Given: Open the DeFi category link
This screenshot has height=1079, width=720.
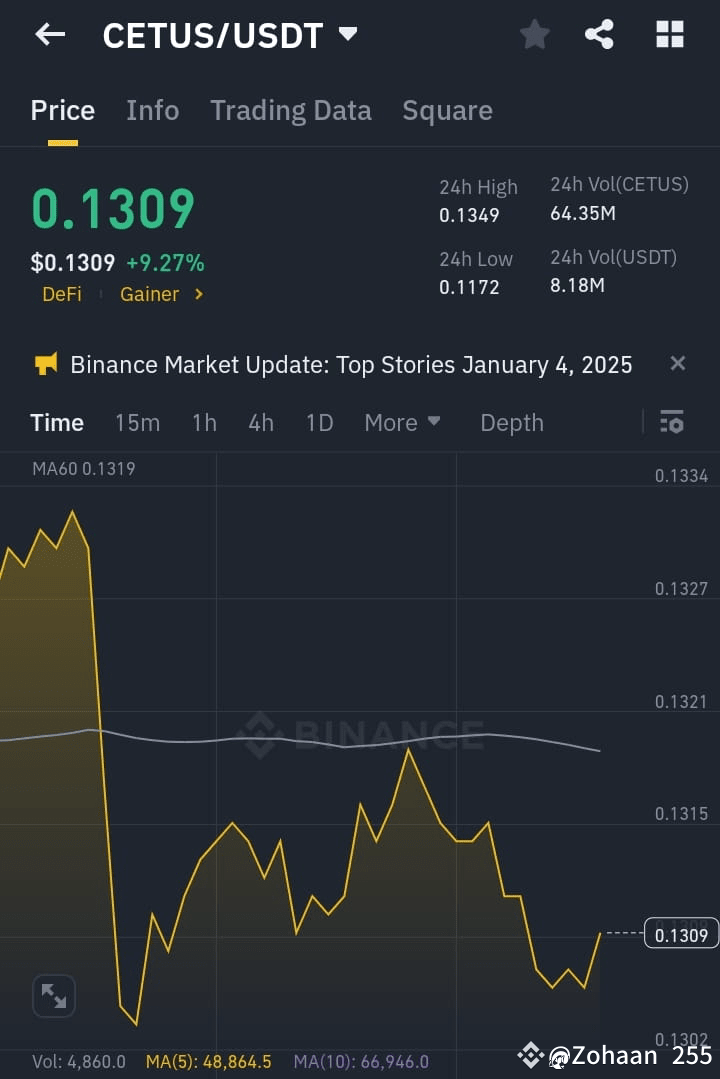Looking at the screenshot, I should (x=61, y=294).
